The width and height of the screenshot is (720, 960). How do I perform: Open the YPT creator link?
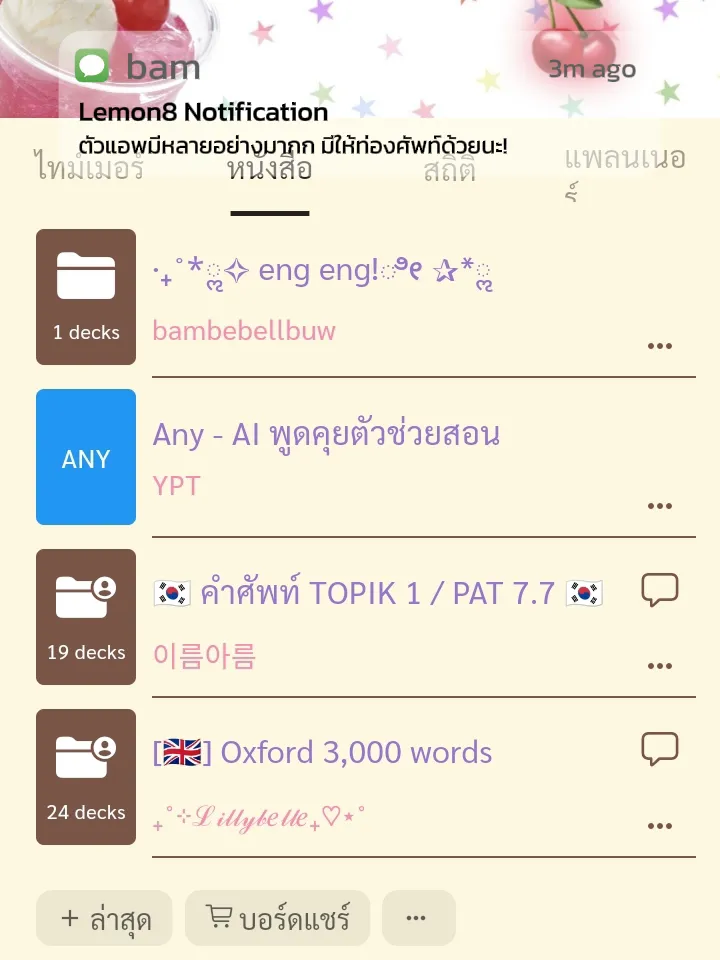175,485
